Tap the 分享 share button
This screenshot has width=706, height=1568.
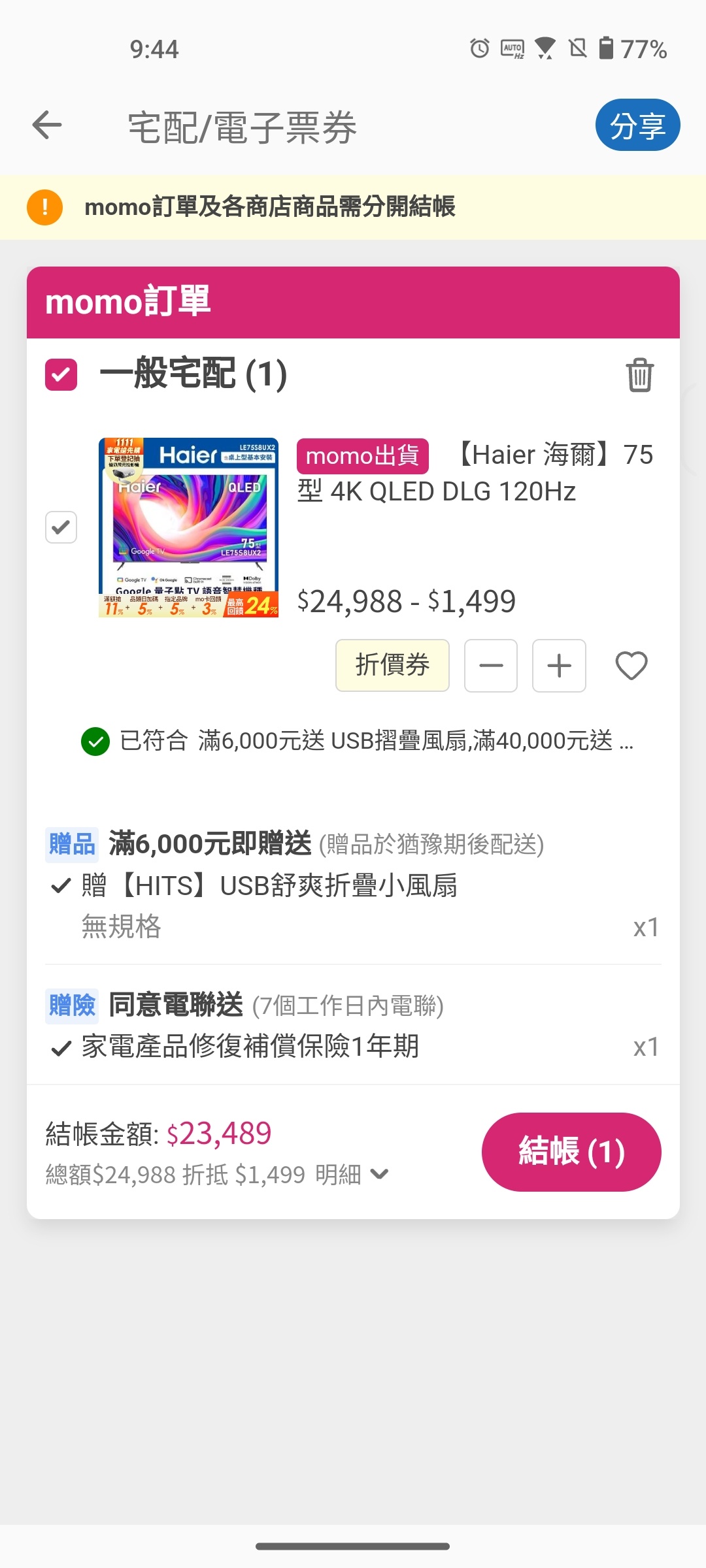click(x=637, y=125)
